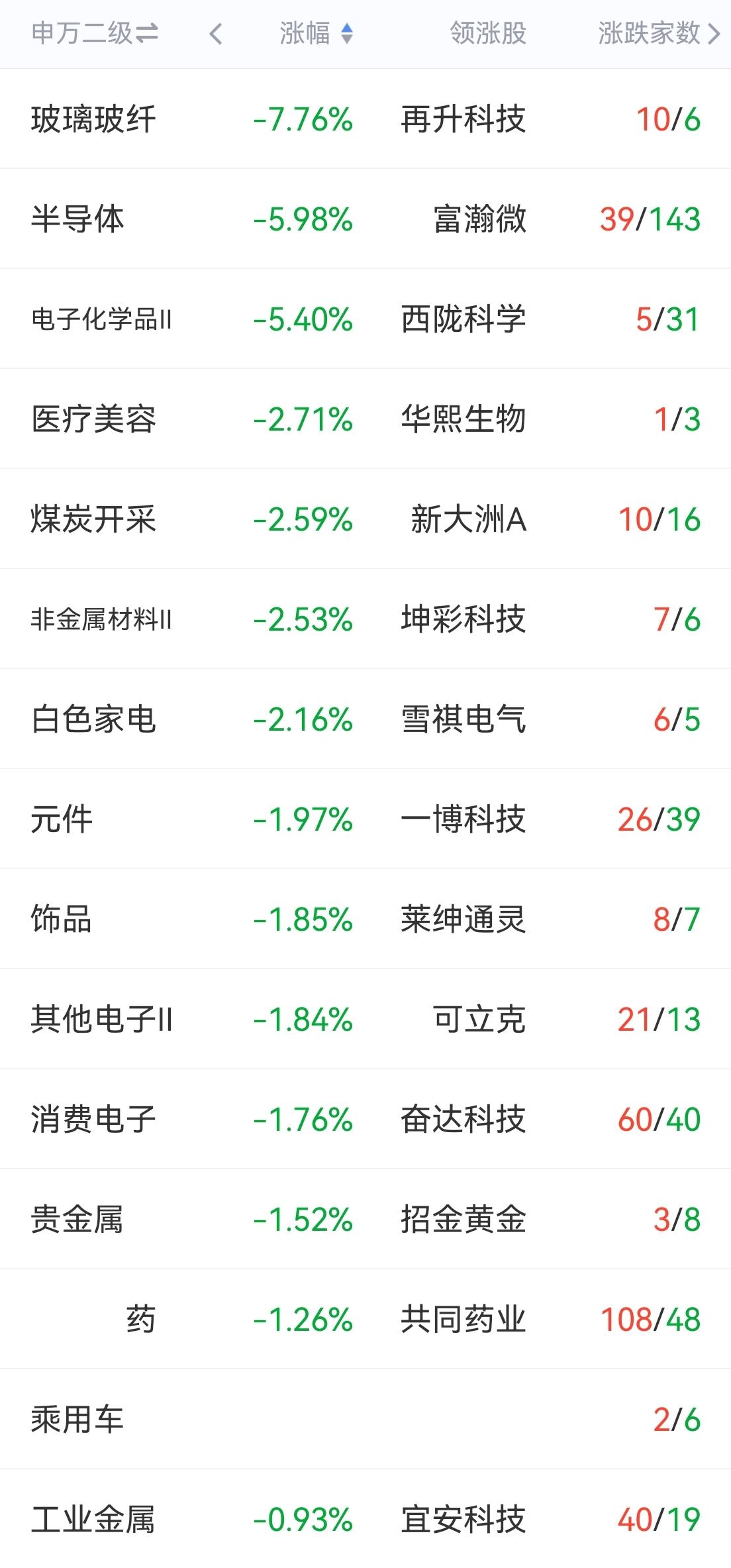Open the 贵金属 sector row
The image size is (731, 1568).
pyautogui.click(x=365, y=1220)
